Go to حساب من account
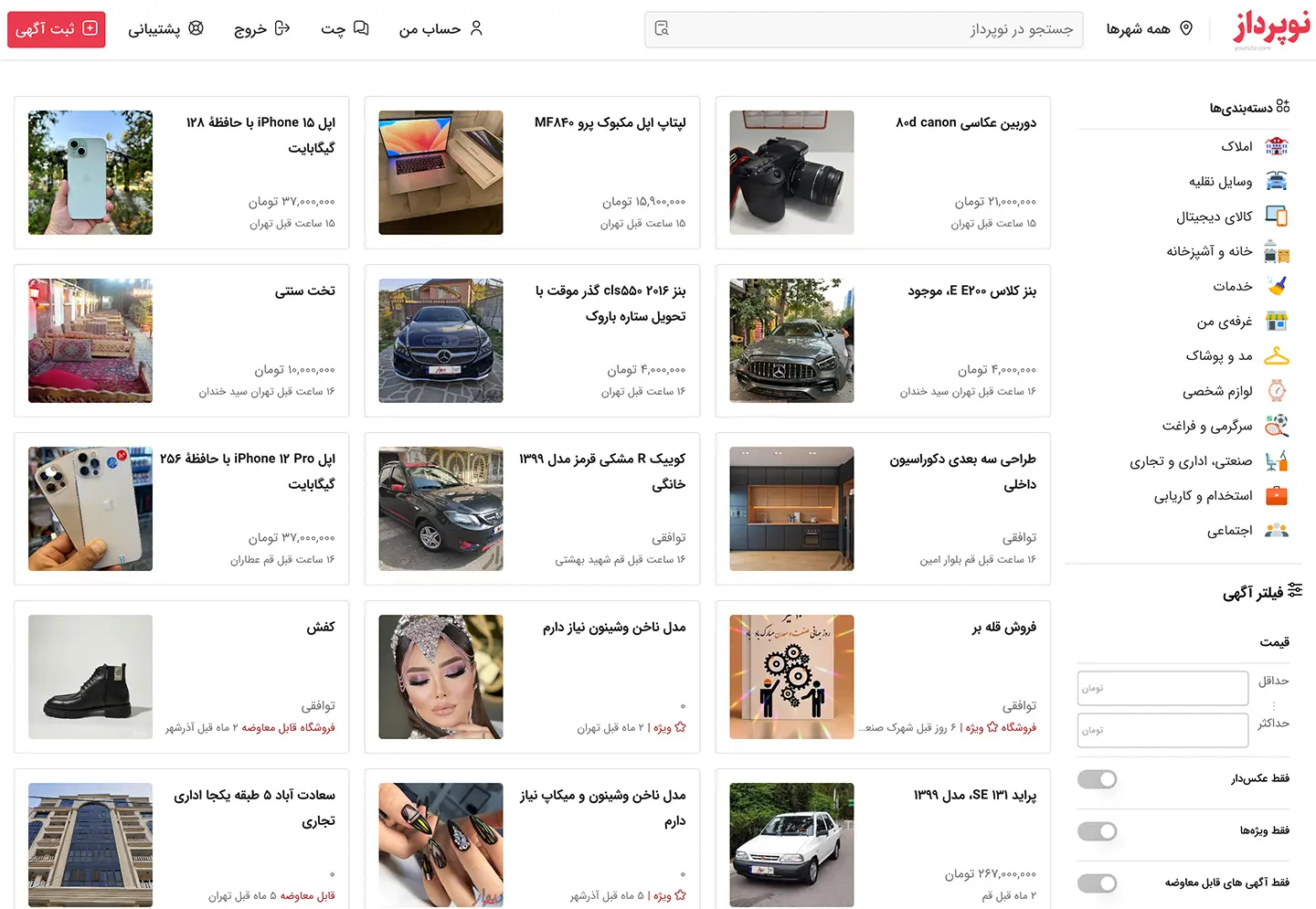This screenshot has width=1316, height=909. point(440,29)
